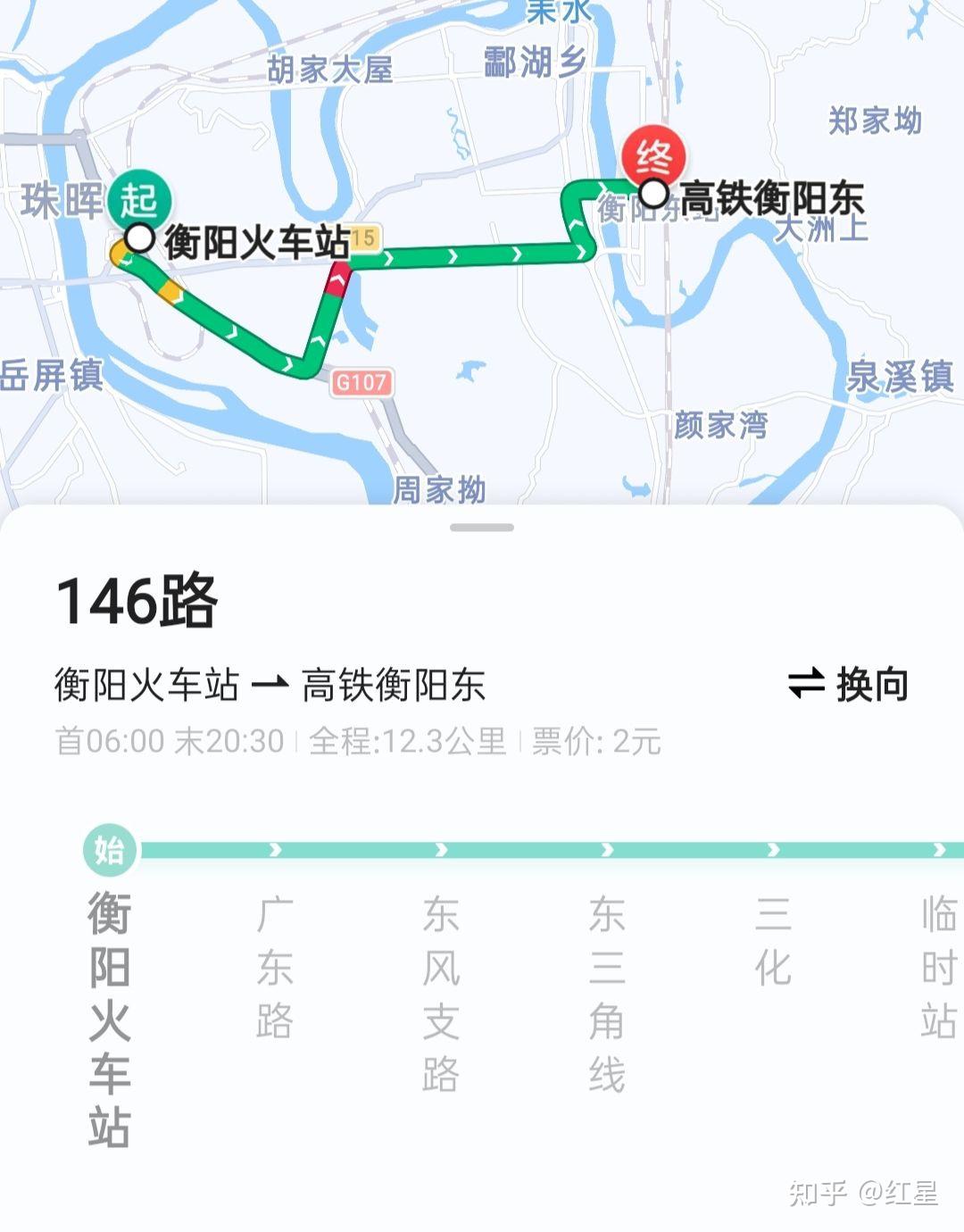The width and height of the screenshot is (964, 1232).
Task: Tap the 高铁衡阳东 end marker on map
Action: 654,193
